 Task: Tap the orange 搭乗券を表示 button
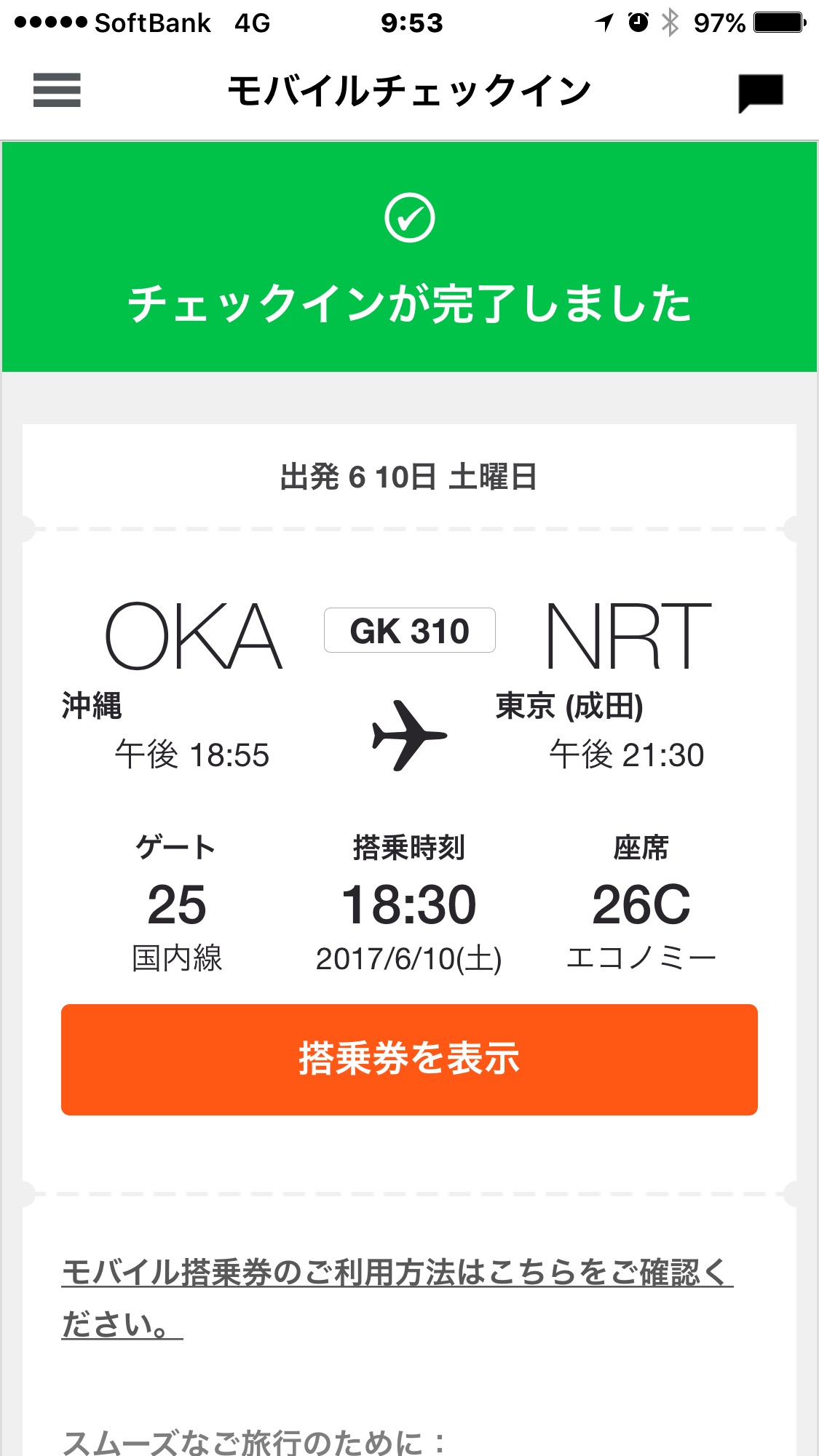tap(409, 1059)
